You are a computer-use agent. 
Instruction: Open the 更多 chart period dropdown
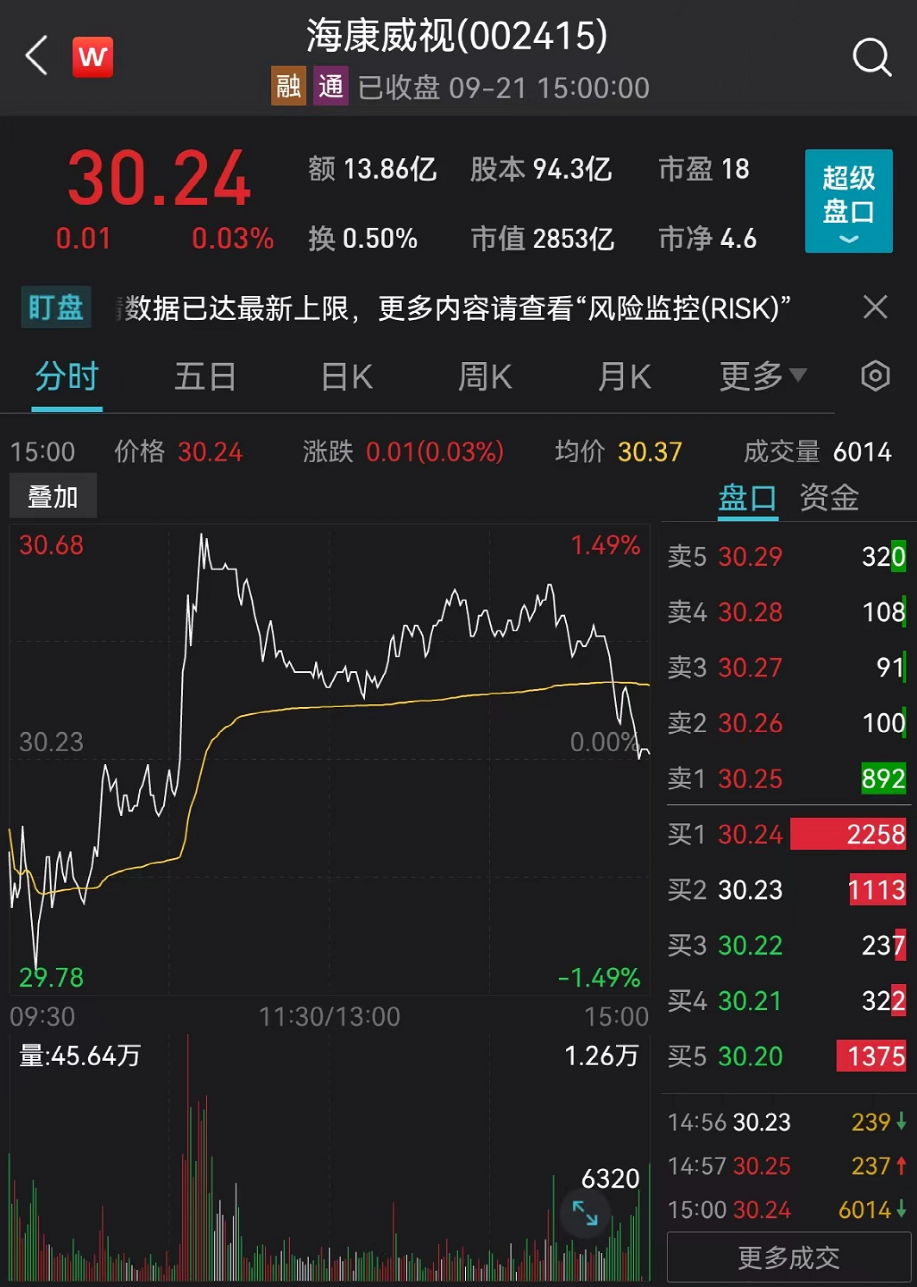click(x=762, y=377)
